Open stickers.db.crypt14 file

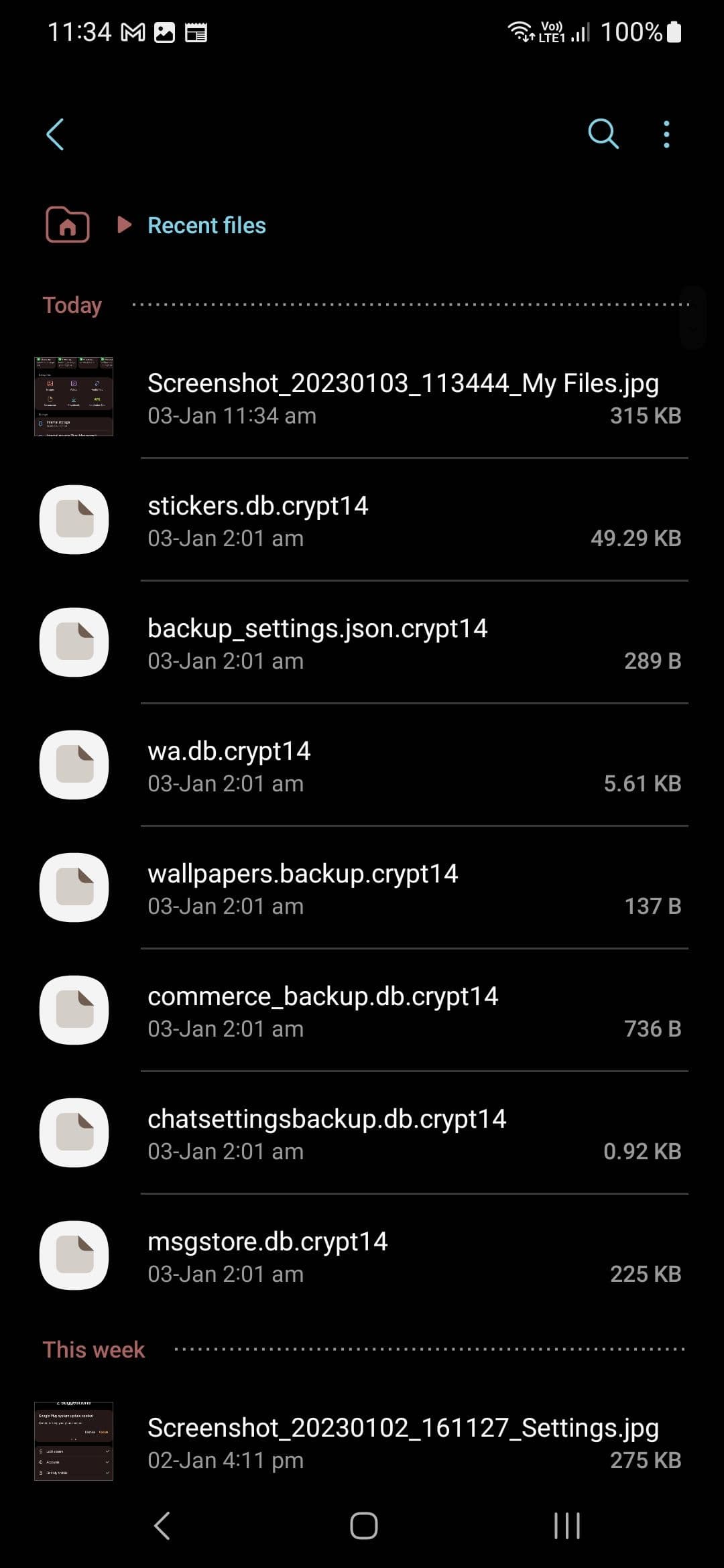(402, 520)
